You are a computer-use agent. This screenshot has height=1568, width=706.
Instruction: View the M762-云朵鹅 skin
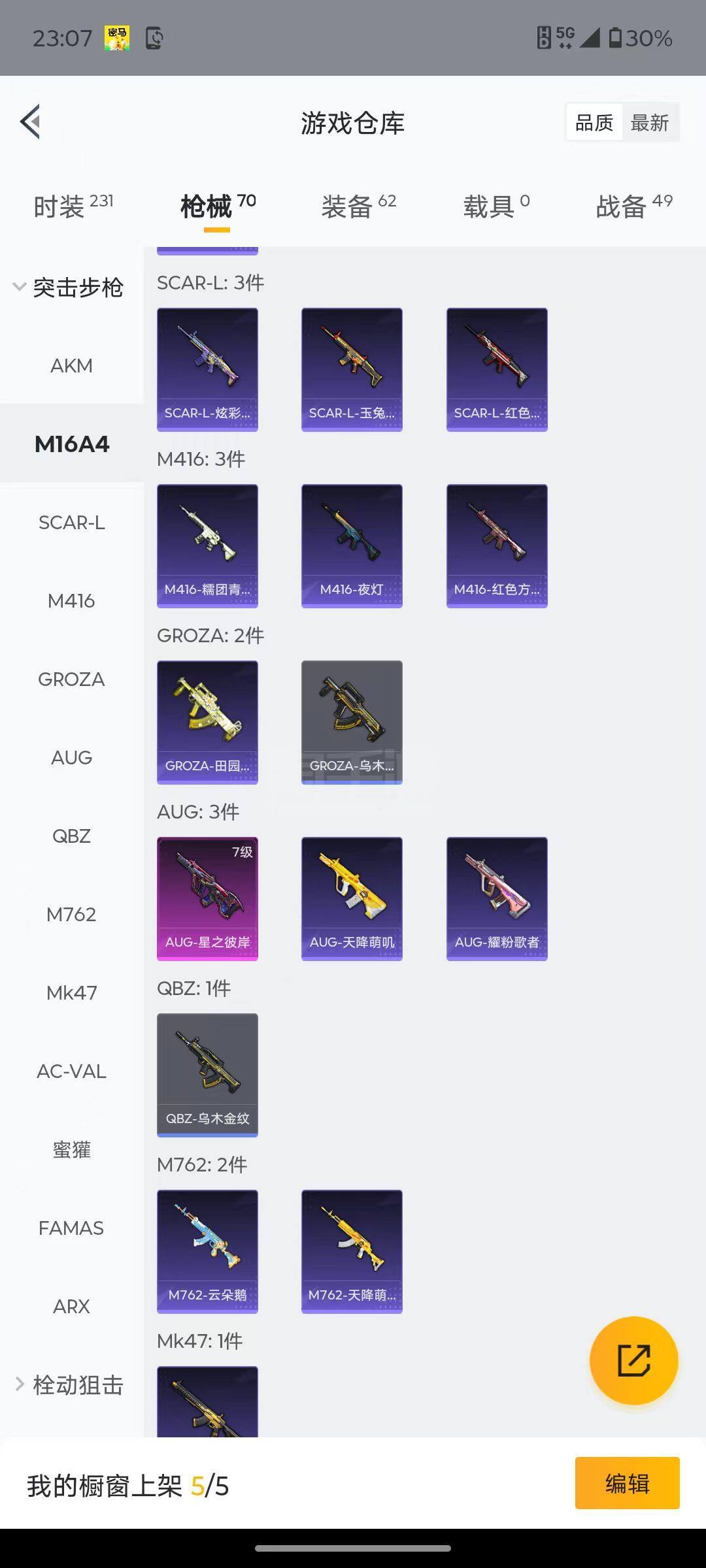coord(207,1251)
